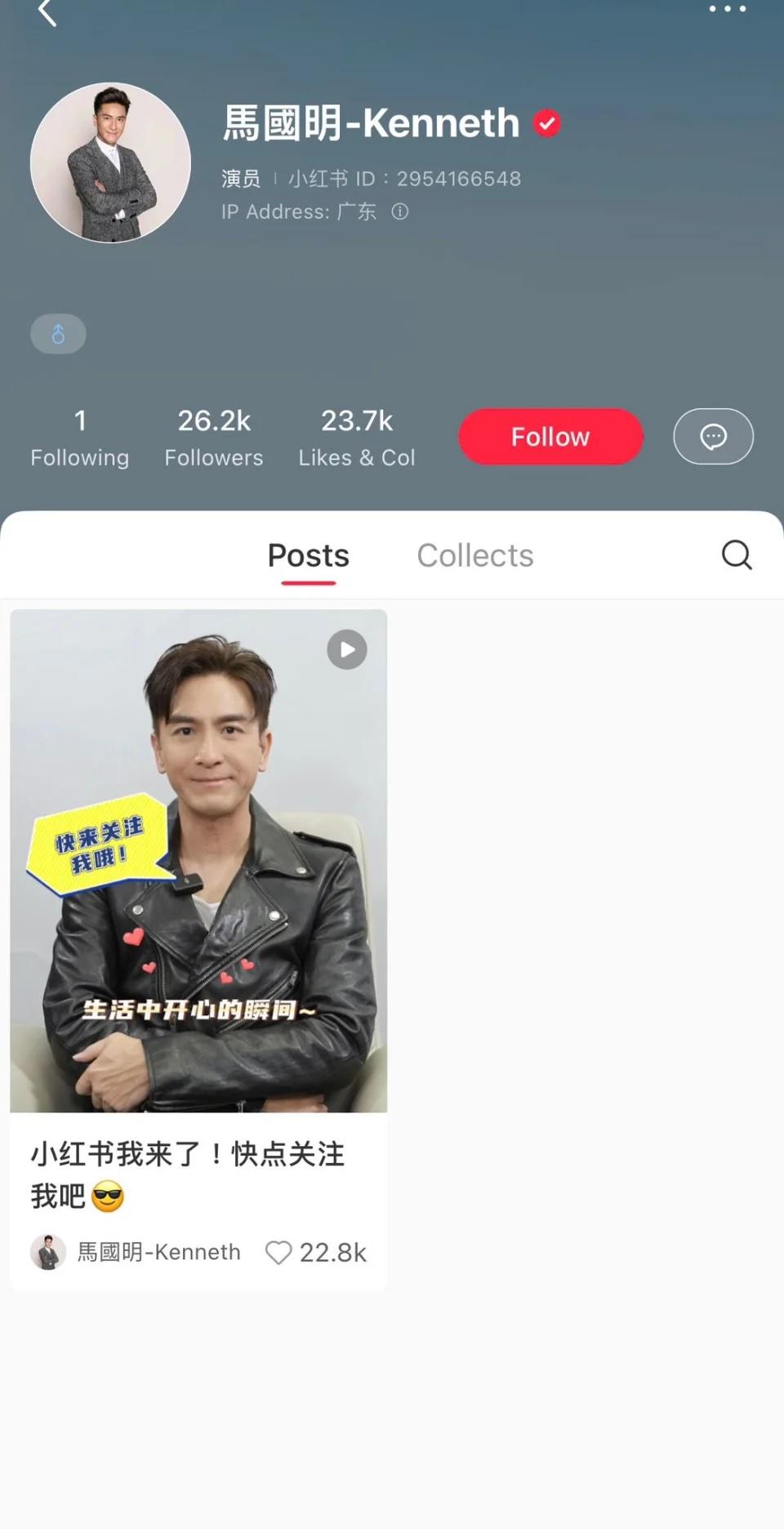Open the video post with leather jacket cover
Viewport: 784px width, 1529px height.
(198, 860)
